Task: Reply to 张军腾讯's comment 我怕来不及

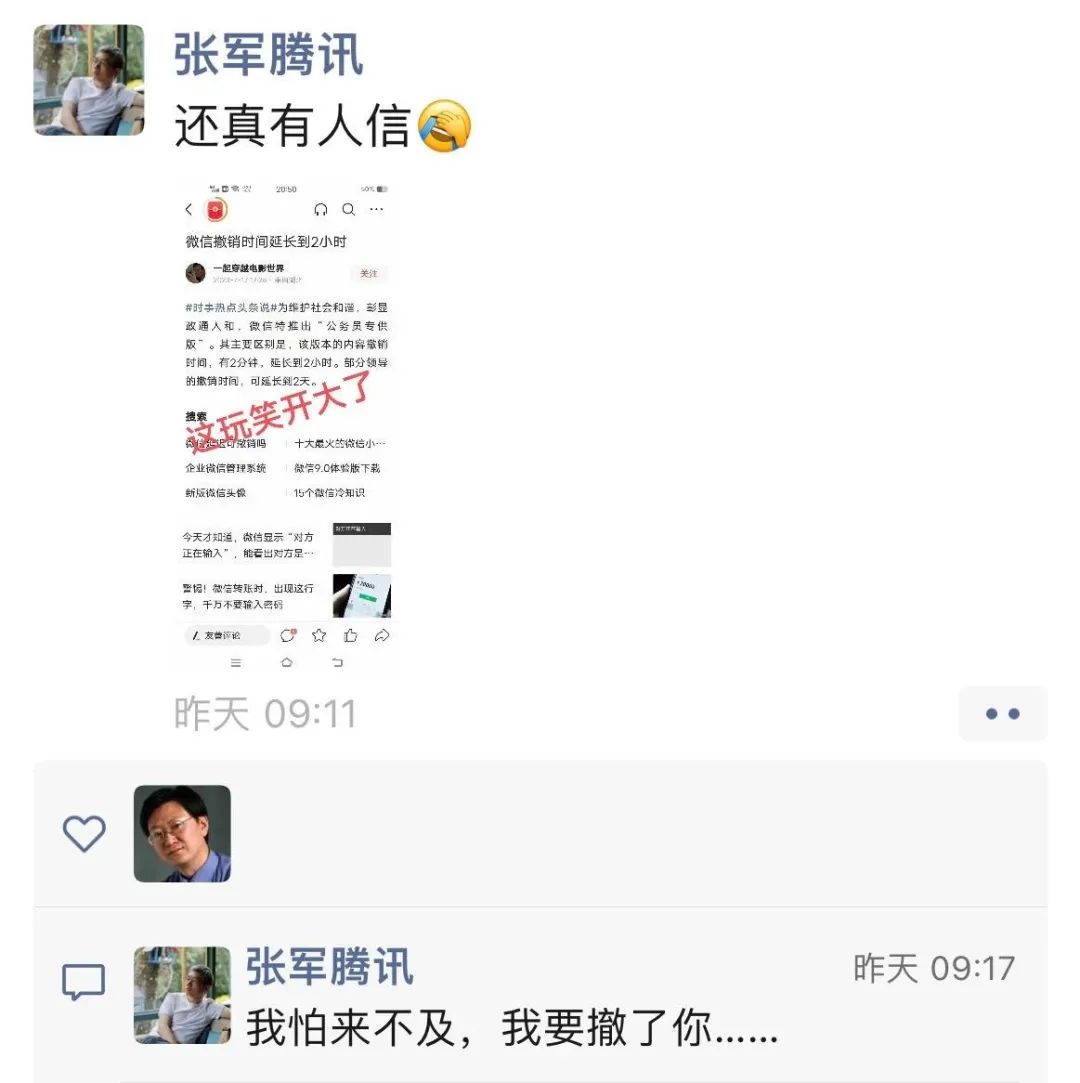Action: 512,1029
